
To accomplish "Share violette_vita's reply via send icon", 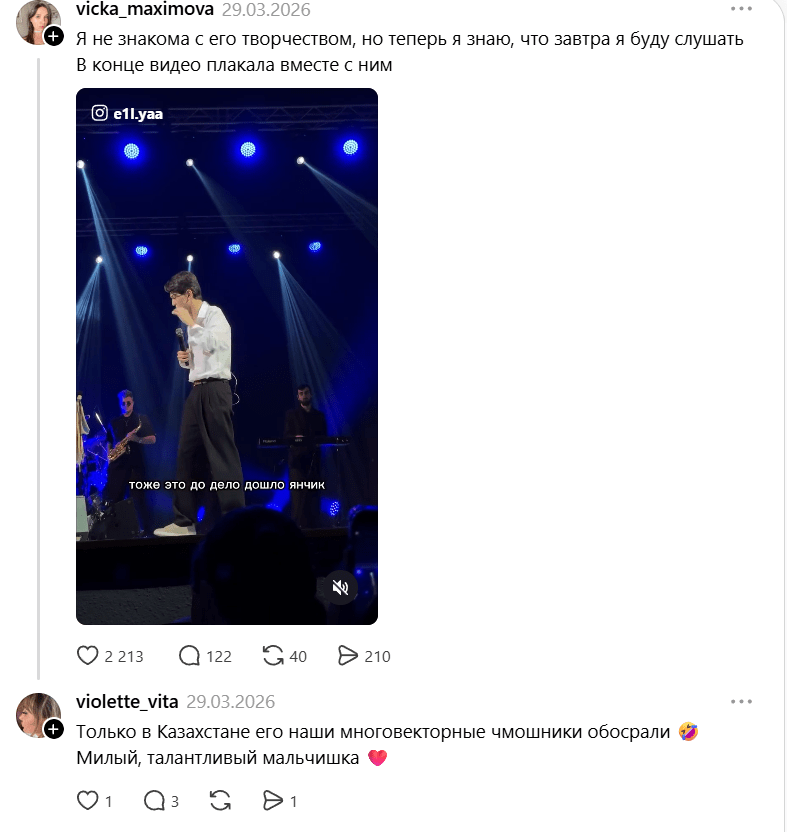I will click(272, 800).
